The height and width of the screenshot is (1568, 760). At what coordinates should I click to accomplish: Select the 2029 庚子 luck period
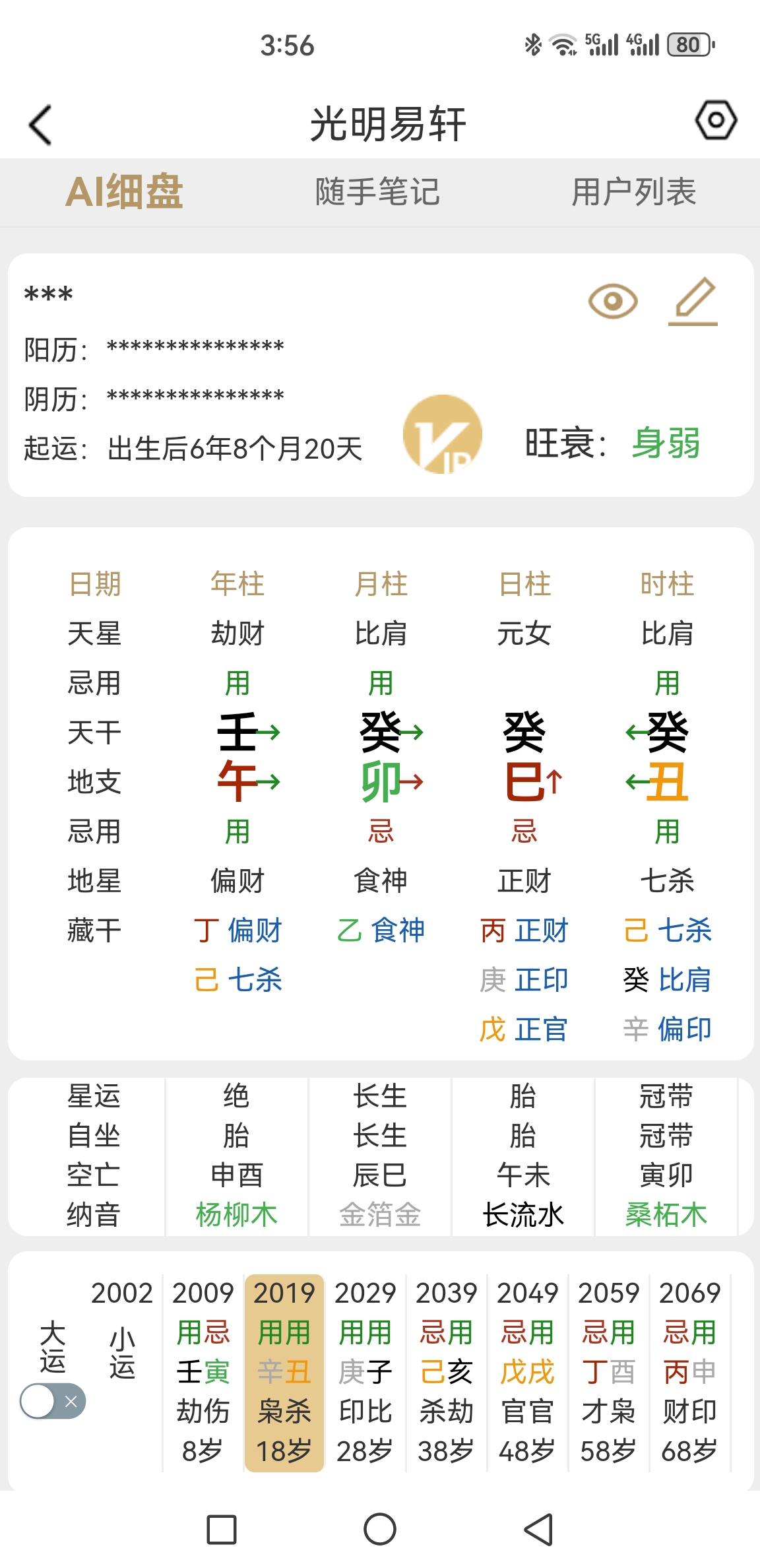tap(365, 1371)
